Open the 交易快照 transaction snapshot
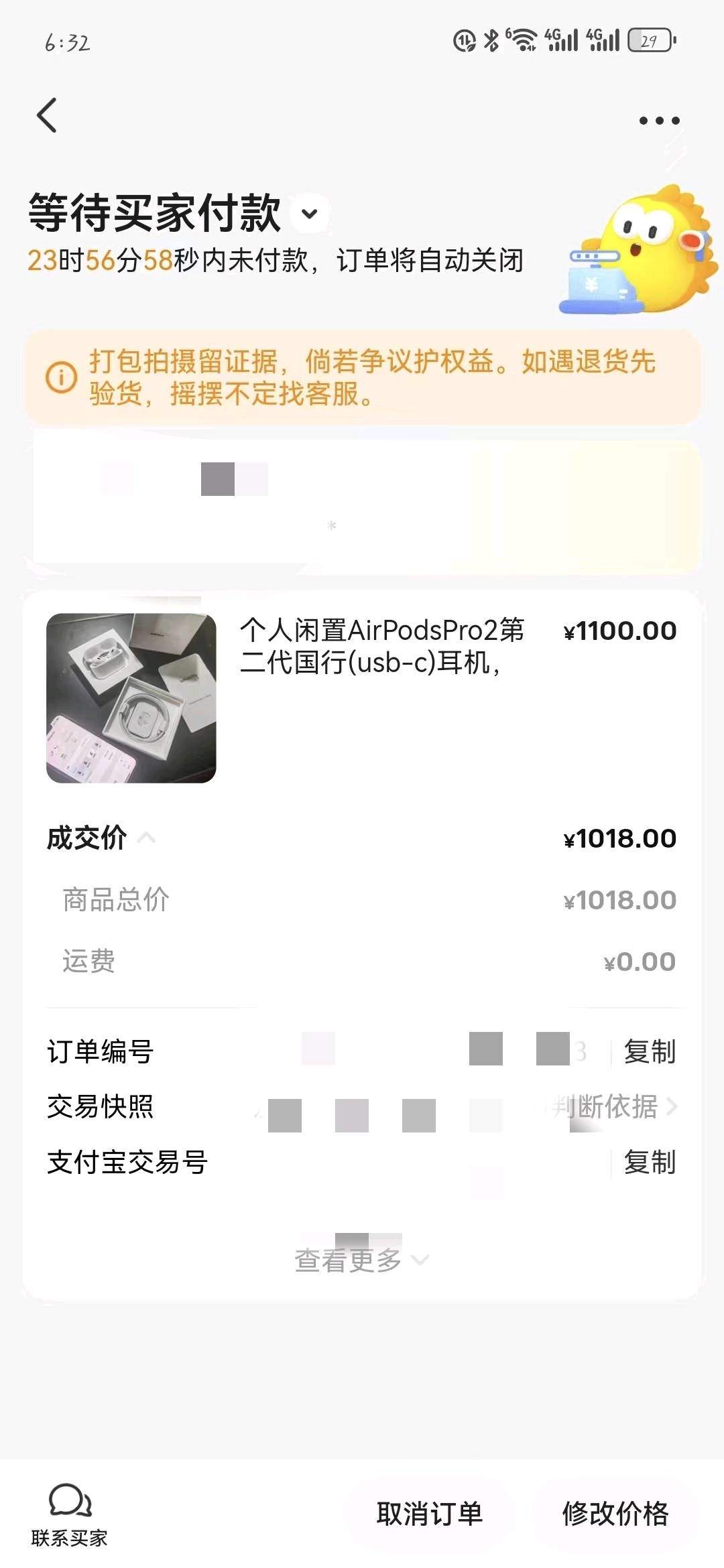724x1568 pixels. coord(101,1108)
